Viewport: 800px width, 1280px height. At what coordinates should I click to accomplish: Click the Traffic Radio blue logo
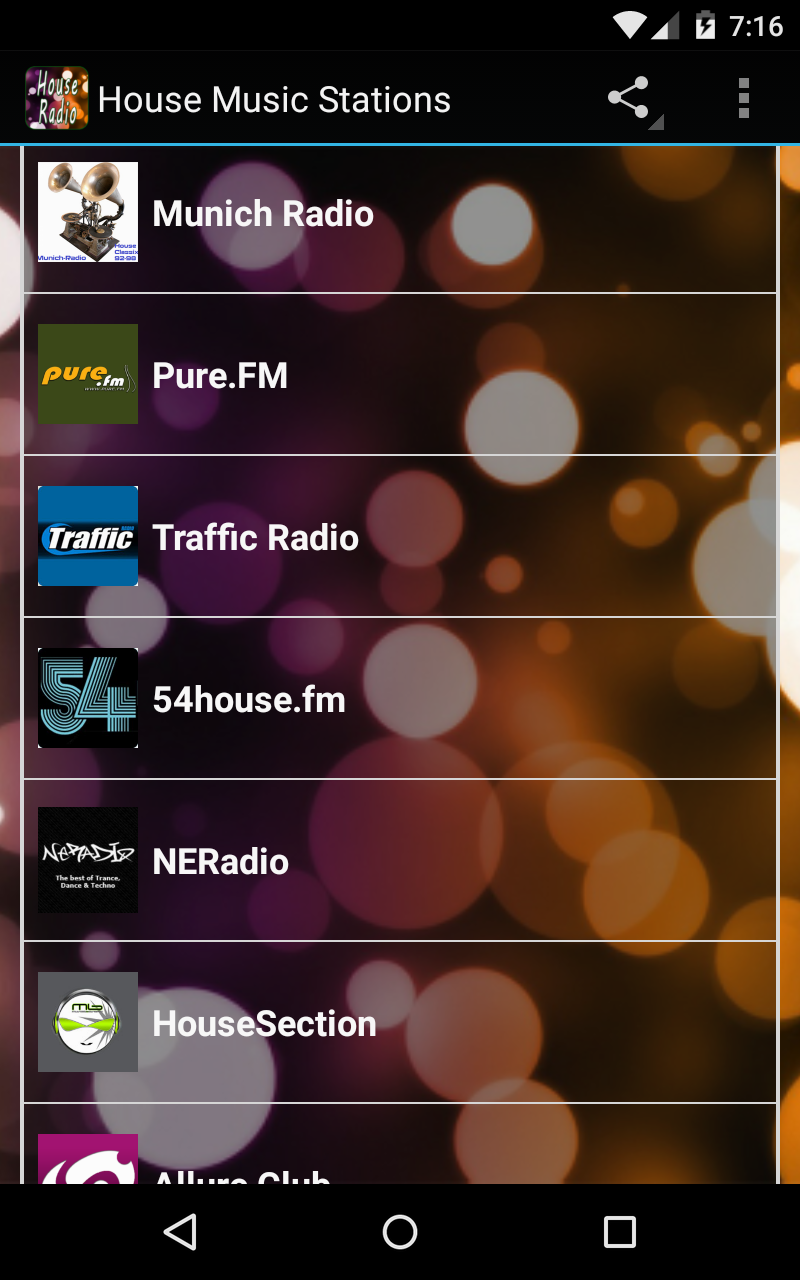click(x=88, y=536)
